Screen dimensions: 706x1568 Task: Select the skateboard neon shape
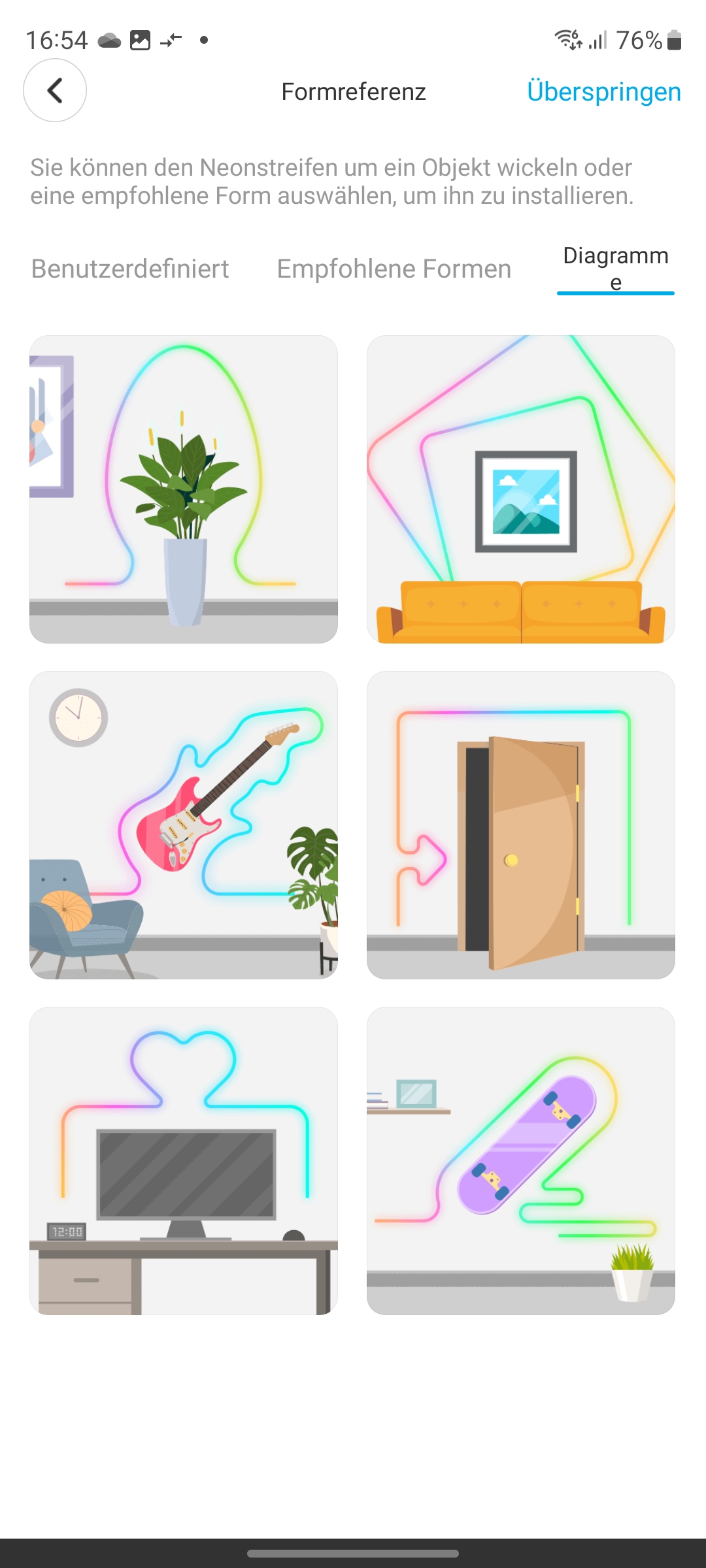[x=520, y=1161]
